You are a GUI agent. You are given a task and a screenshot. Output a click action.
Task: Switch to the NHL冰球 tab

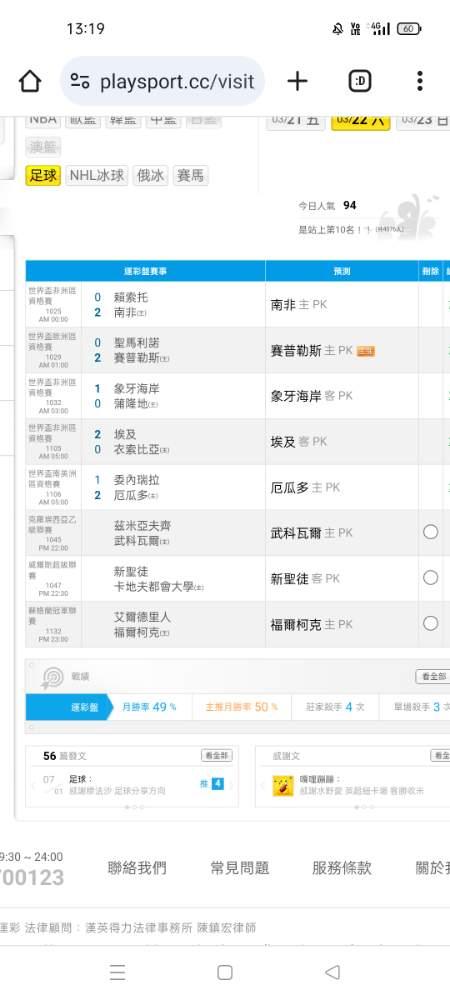click(98, 175)
